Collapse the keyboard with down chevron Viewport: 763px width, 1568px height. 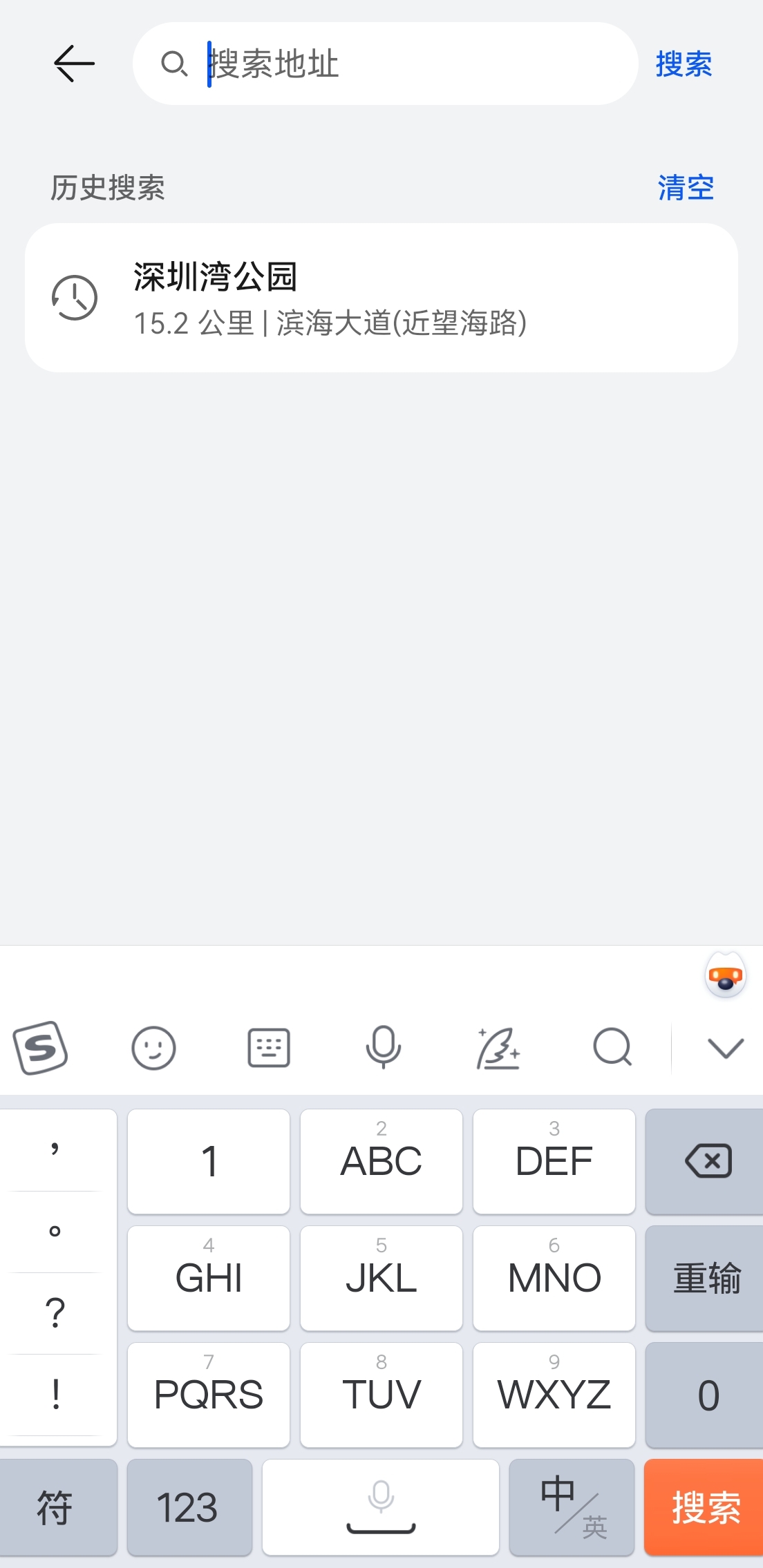point(726,1048)
